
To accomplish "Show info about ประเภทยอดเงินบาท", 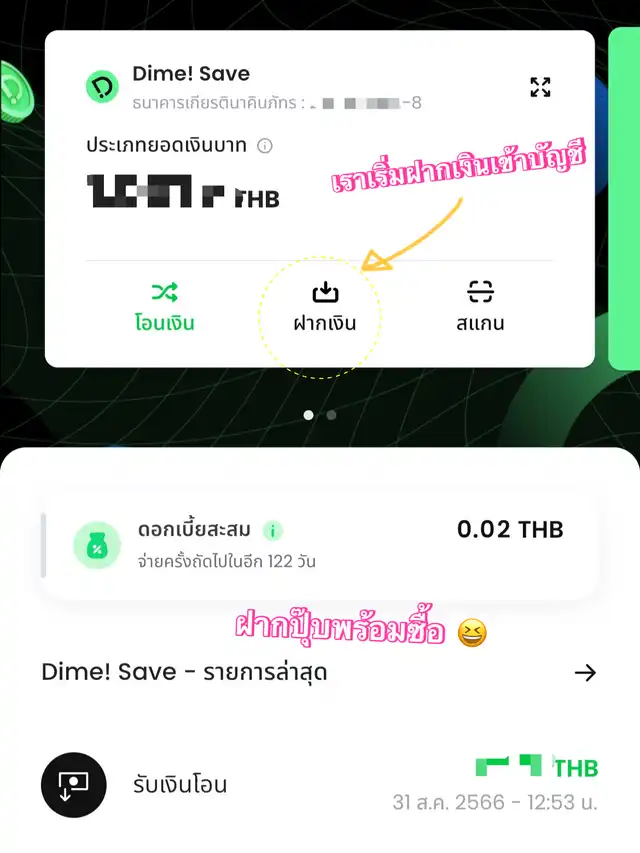I will (x=265, y=146).
